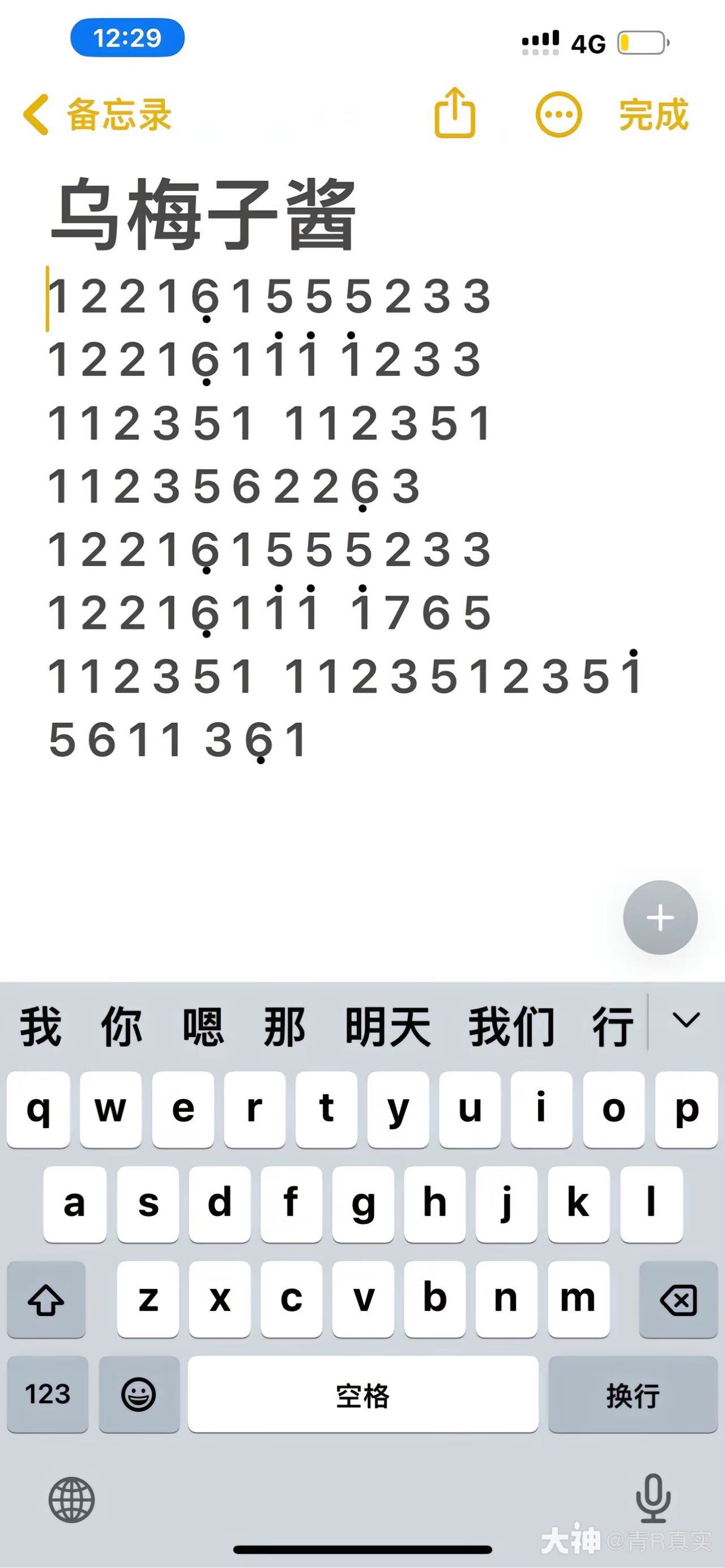Insert suggestion 我们
Screen dimensions: 725x1568
[x=510, y=1026]
